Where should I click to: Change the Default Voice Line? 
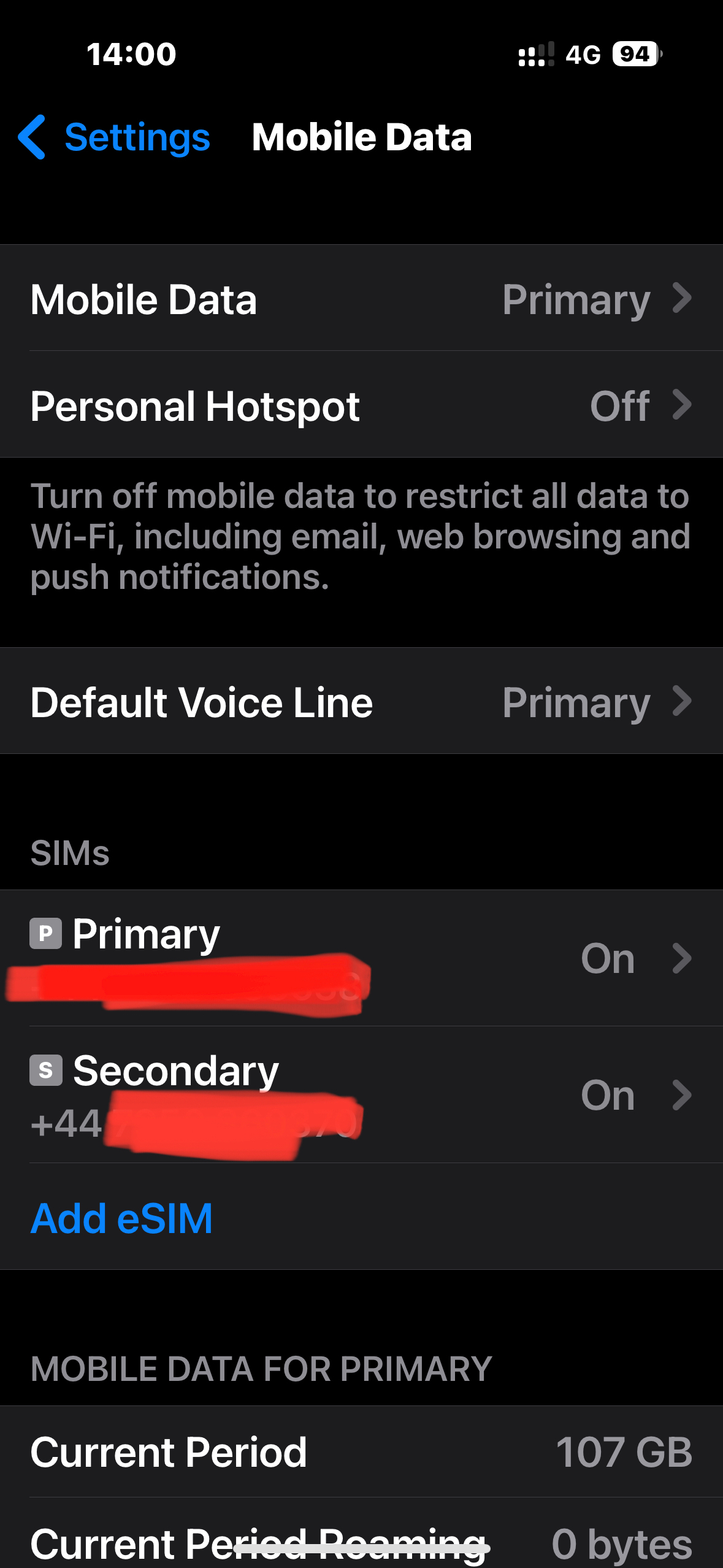pos(361,701)
